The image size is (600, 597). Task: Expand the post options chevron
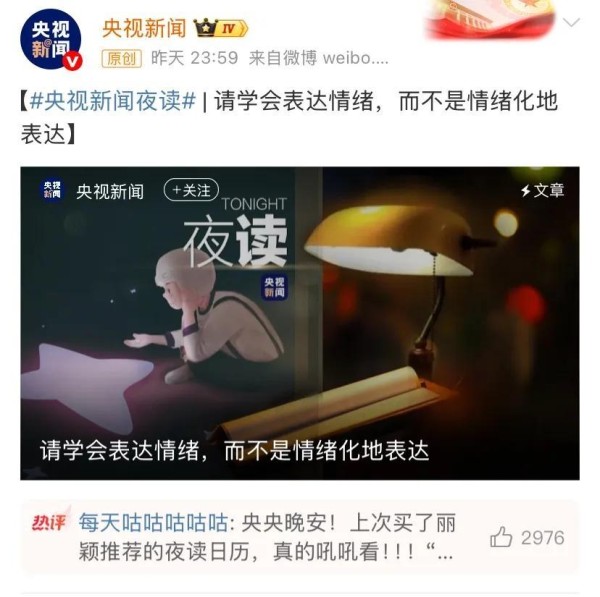click(x=571, y=22)
